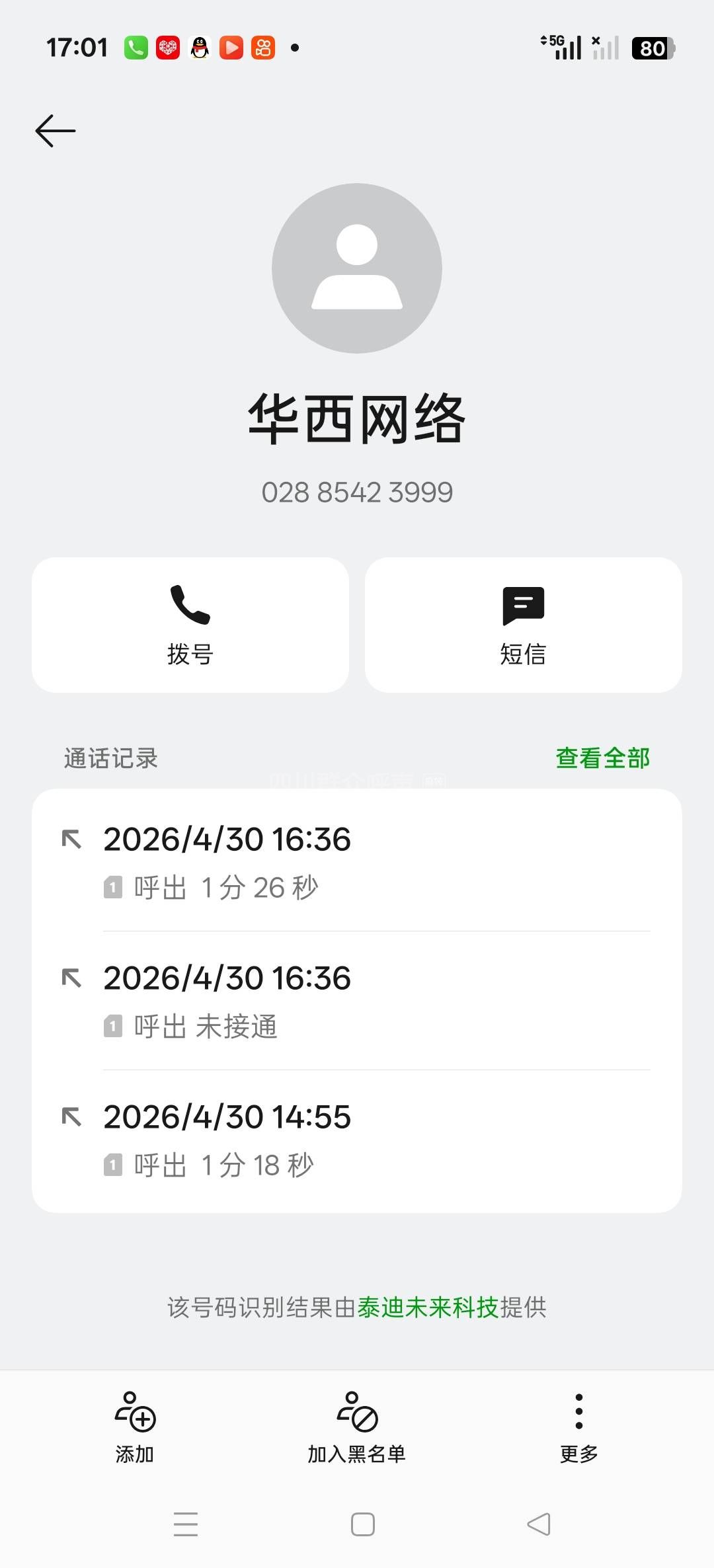The height and width of the screenshot is (1568, 714).
Task: Dial 华西网络 with the 拨号 button
Action: pos(190,625)
